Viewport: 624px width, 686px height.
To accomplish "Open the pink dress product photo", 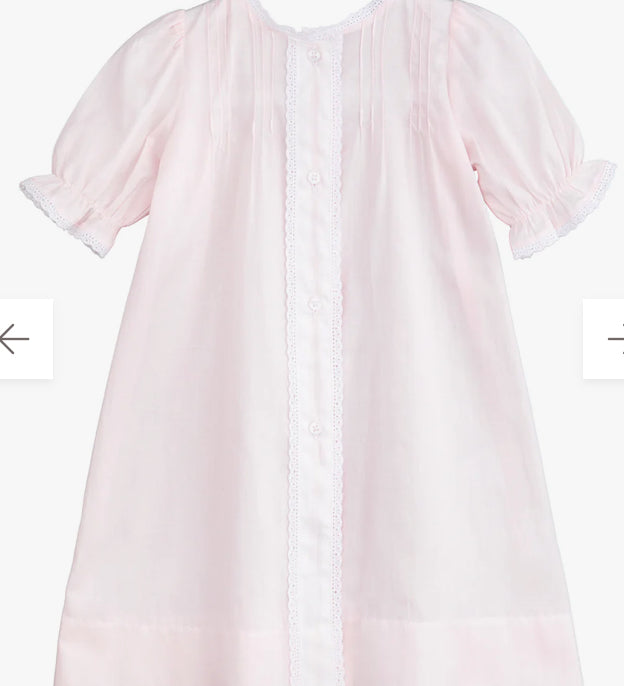I will 312,400.
